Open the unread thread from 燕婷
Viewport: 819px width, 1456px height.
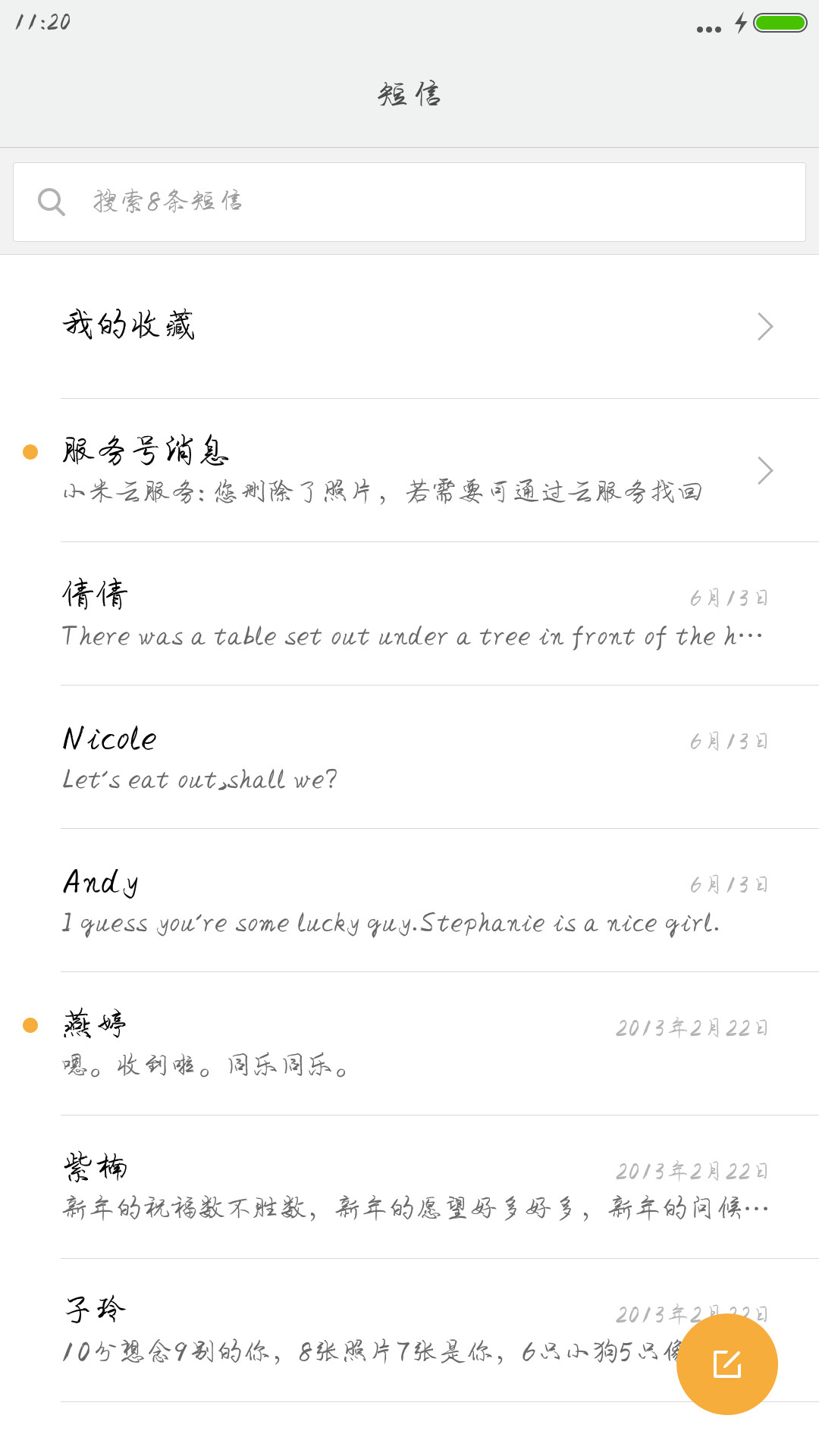(409, 1043)
